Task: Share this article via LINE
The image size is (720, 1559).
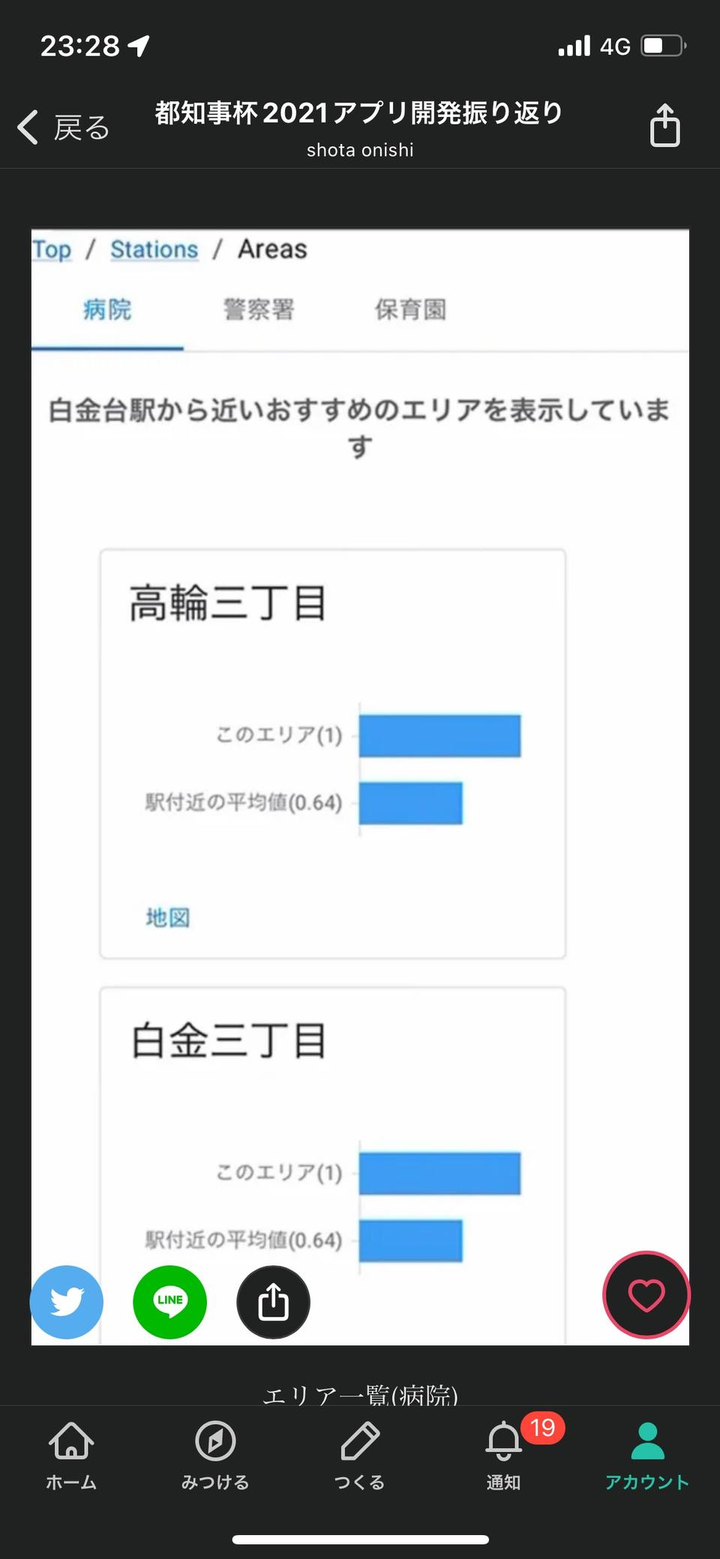Action: [x=170, y=1302]
